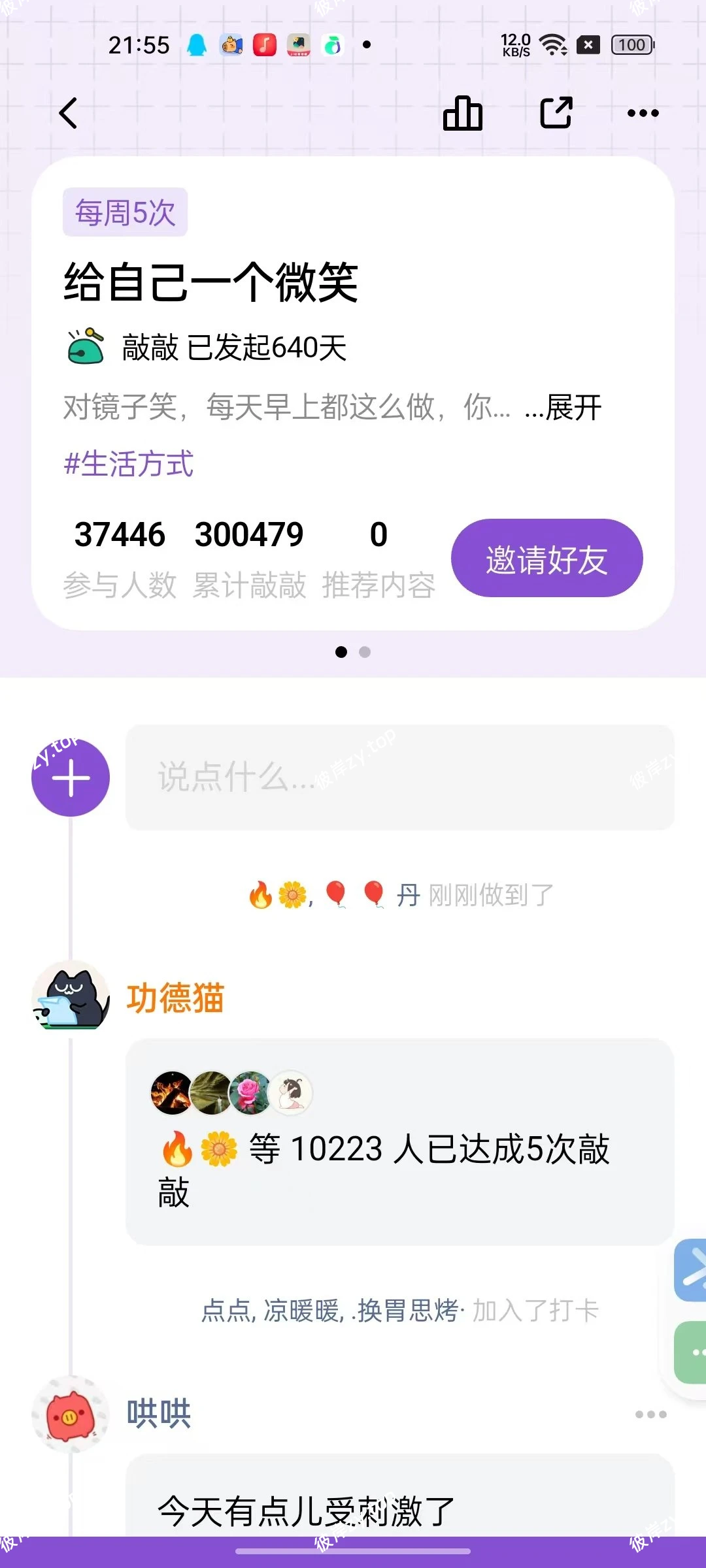Viewport: 706px width, 1568px height.
Task: Tap the 邀请好友 invite friends button
Action: coord(547,559)
